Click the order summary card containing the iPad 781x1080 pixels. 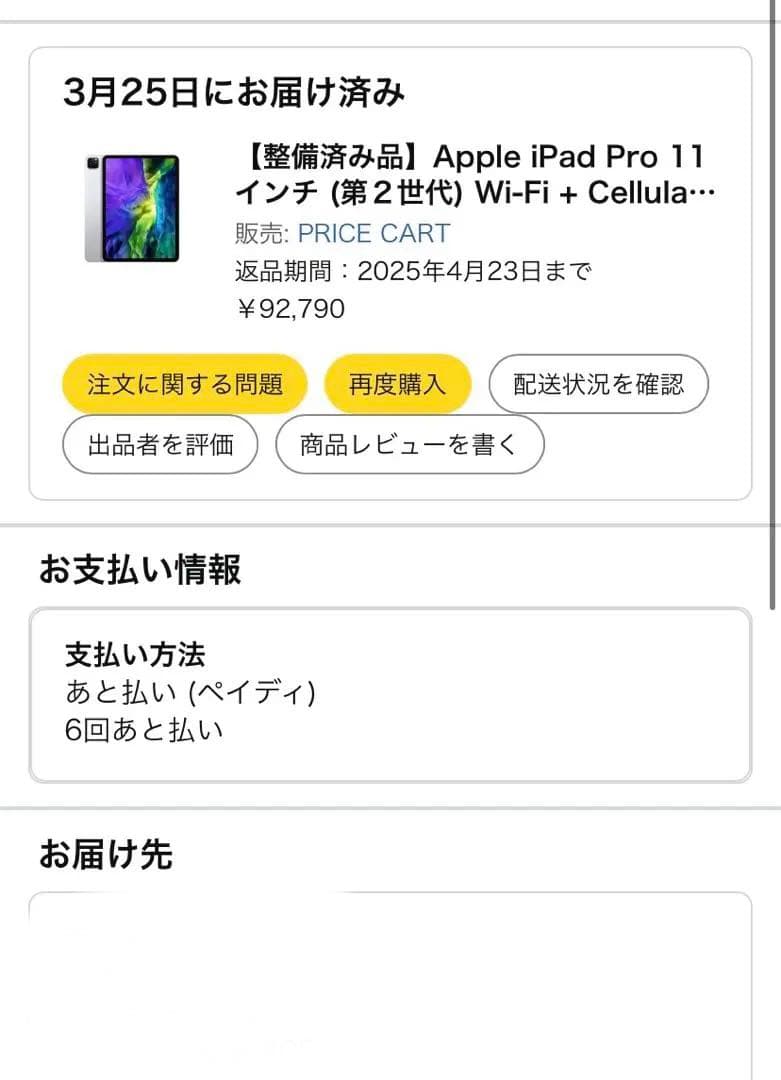[x=390, y=270]
